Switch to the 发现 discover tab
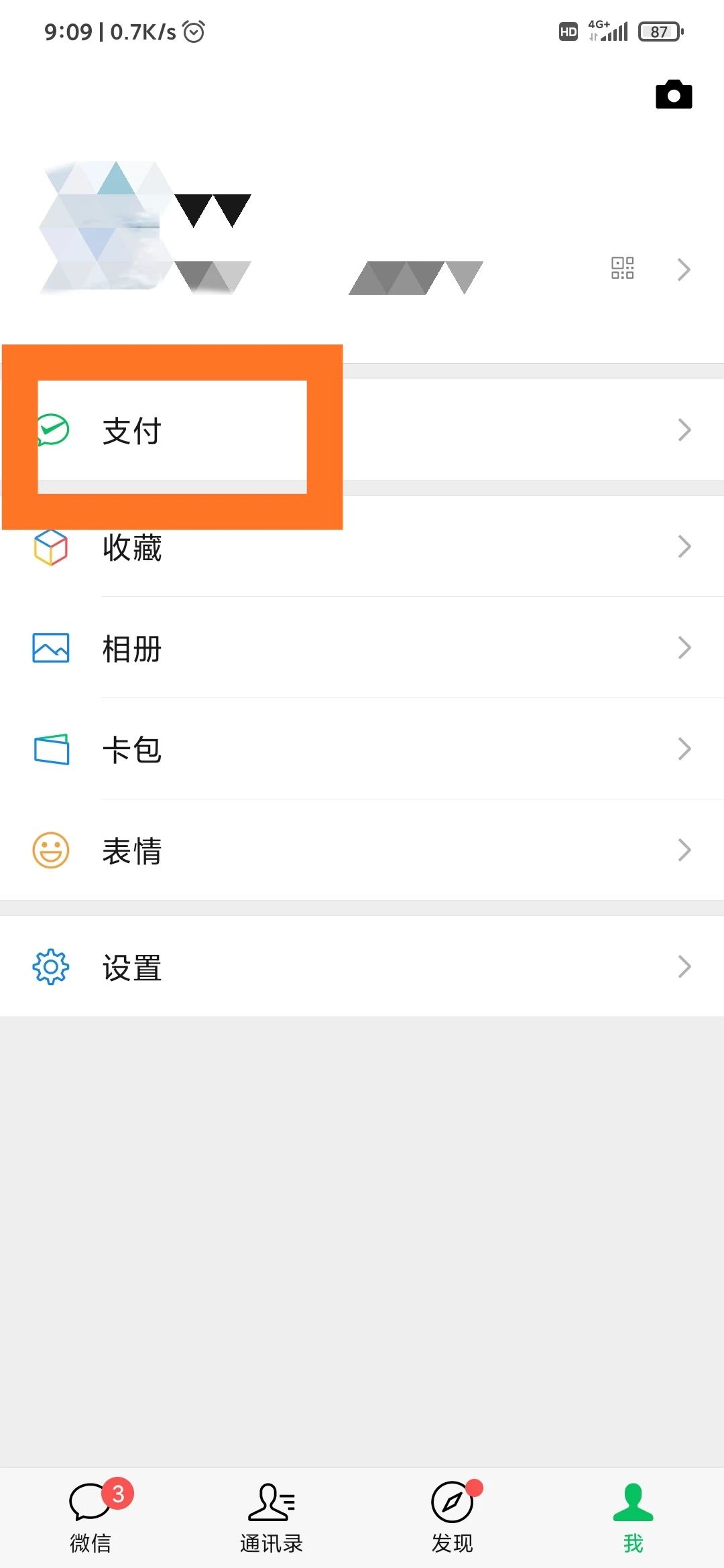The image size is (724, 1568). [452, 1516]
